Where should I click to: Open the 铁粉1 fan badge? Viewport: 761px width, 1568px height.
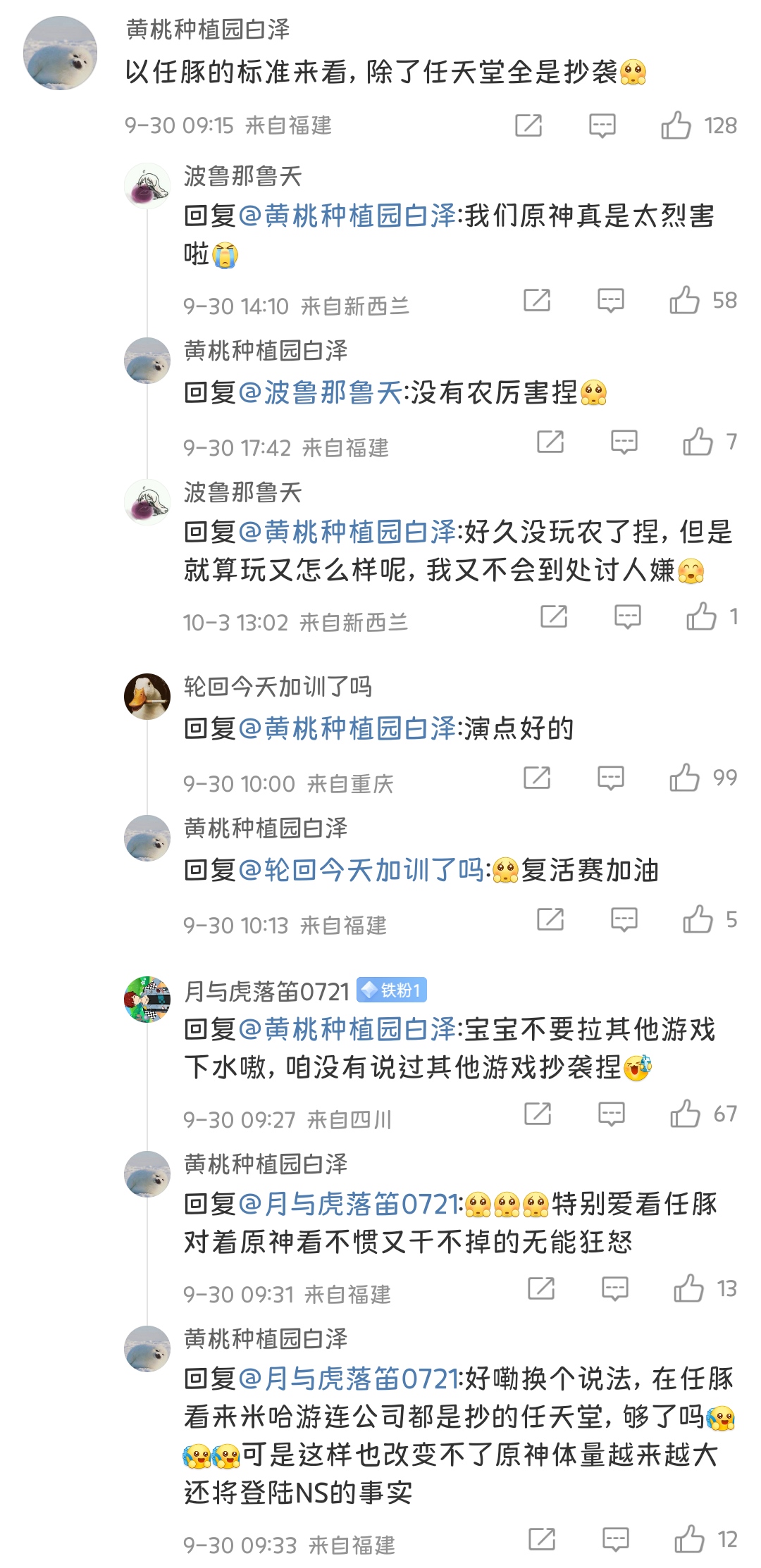click(392, 990)
